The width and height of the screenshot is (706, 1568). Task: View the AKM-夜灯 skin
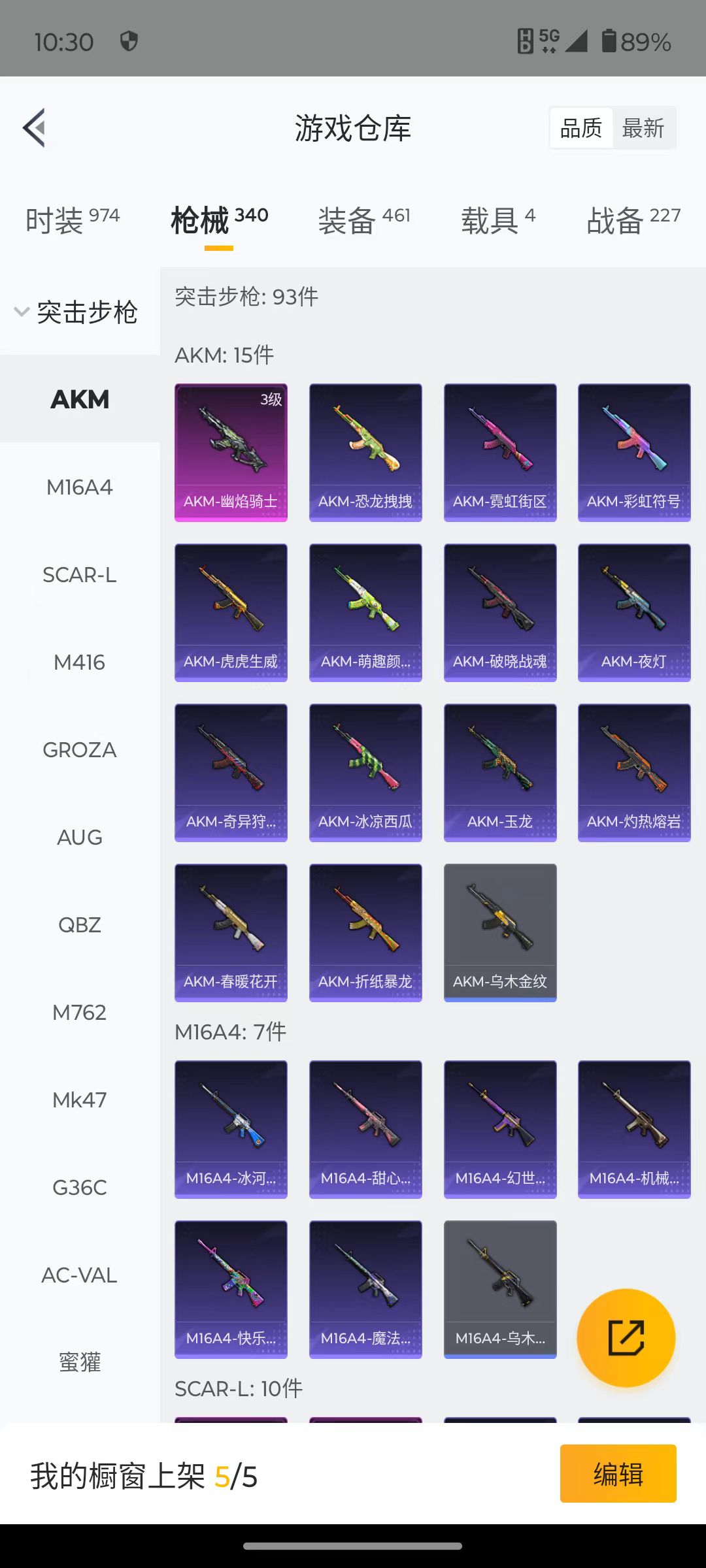click(x=634, y=612)
